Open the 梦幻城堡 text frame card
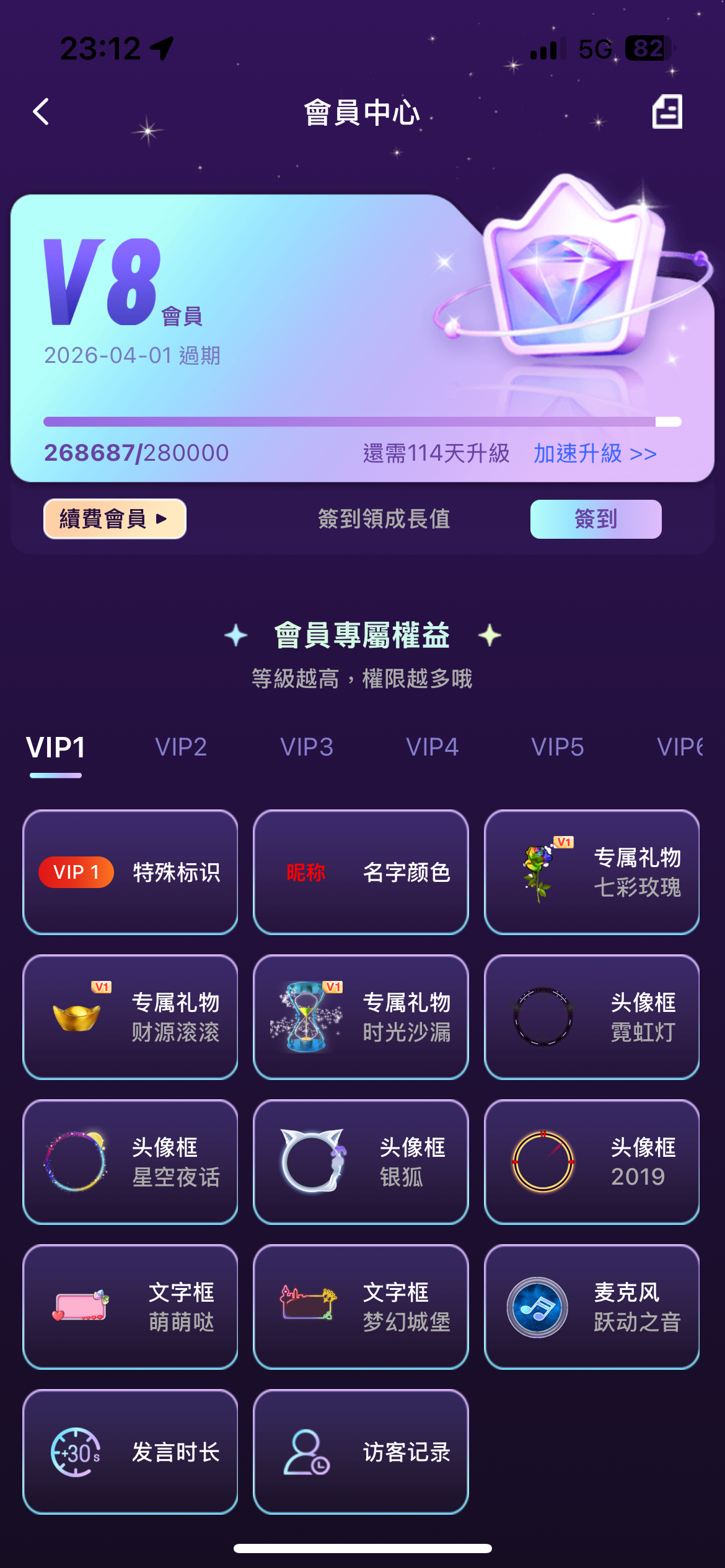725x1568 pixels. pos(361,1307)
